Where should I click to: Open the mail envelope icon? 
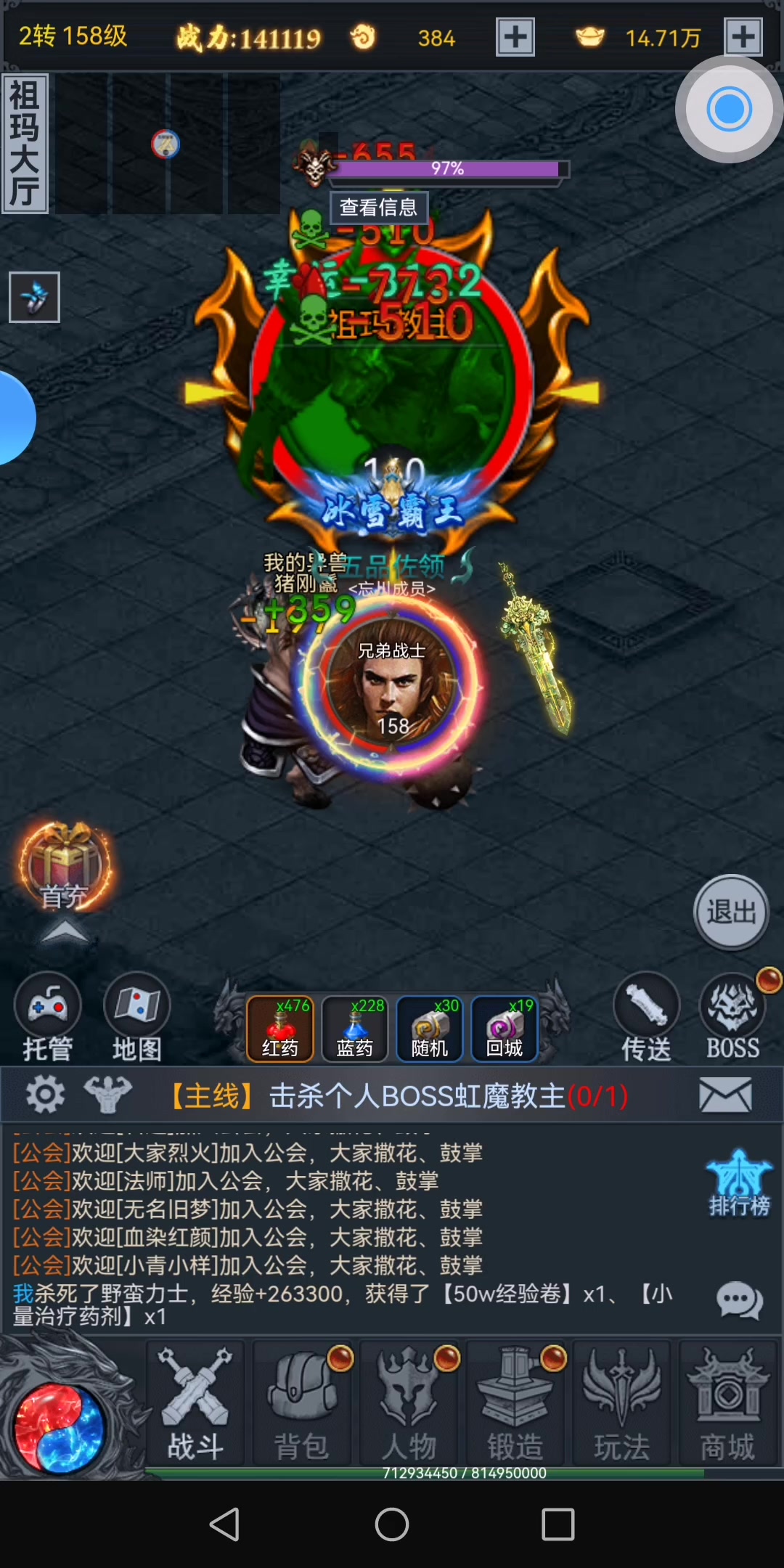point(725,1095)
